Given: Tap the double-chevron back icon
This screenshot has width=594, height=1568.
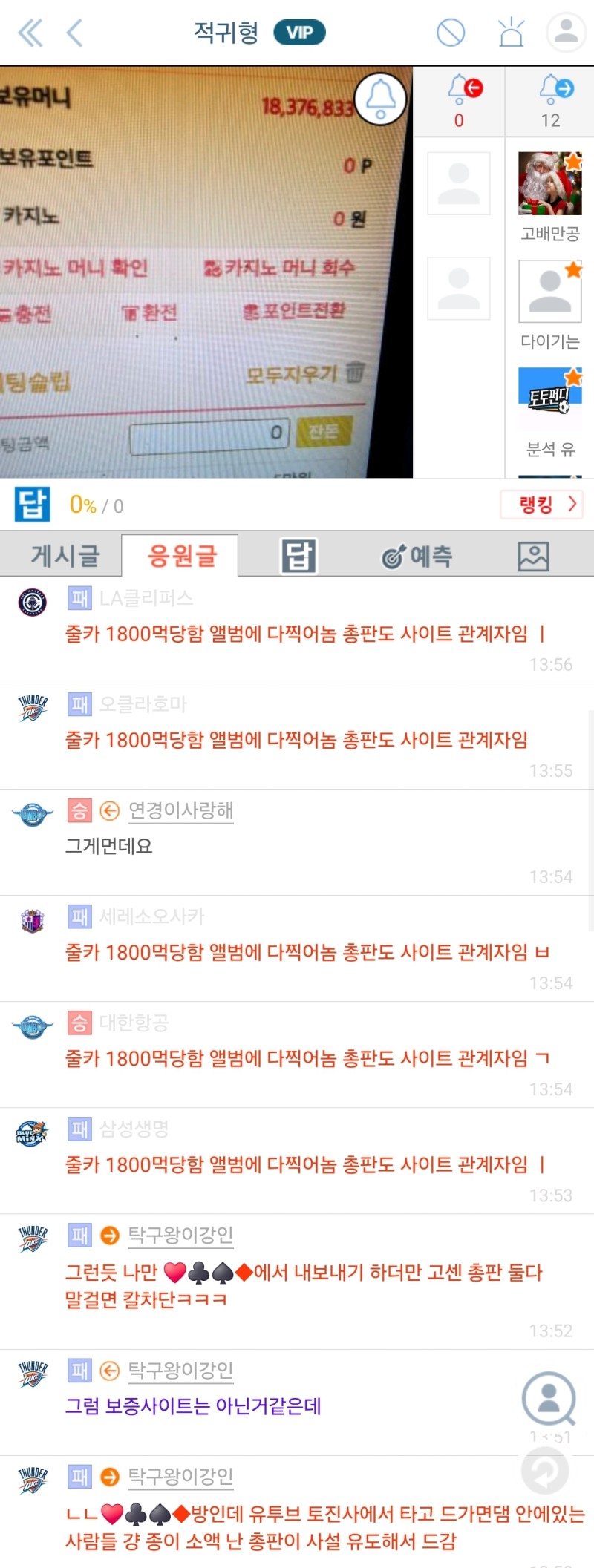Looking at the screenshot, I should [x=30, y=33].
